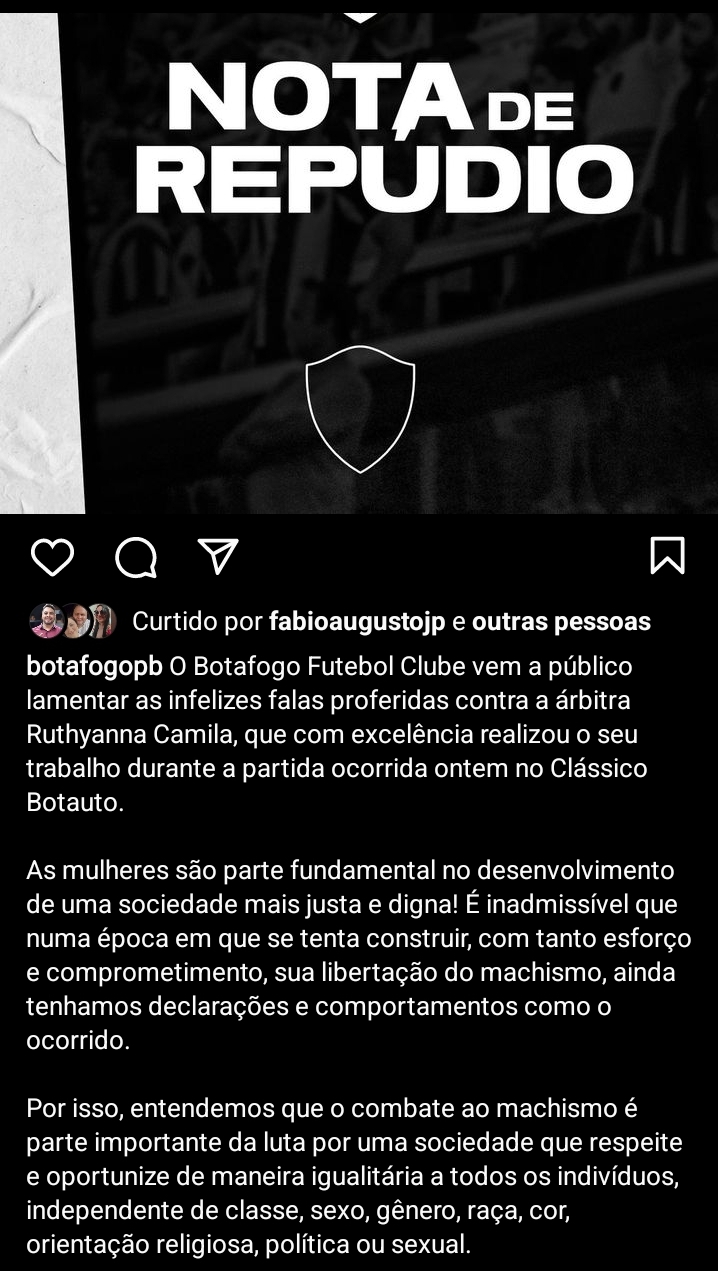
Task: Share the post via paper plane icon
Action: pyautogui.click(x=217, y=556)
